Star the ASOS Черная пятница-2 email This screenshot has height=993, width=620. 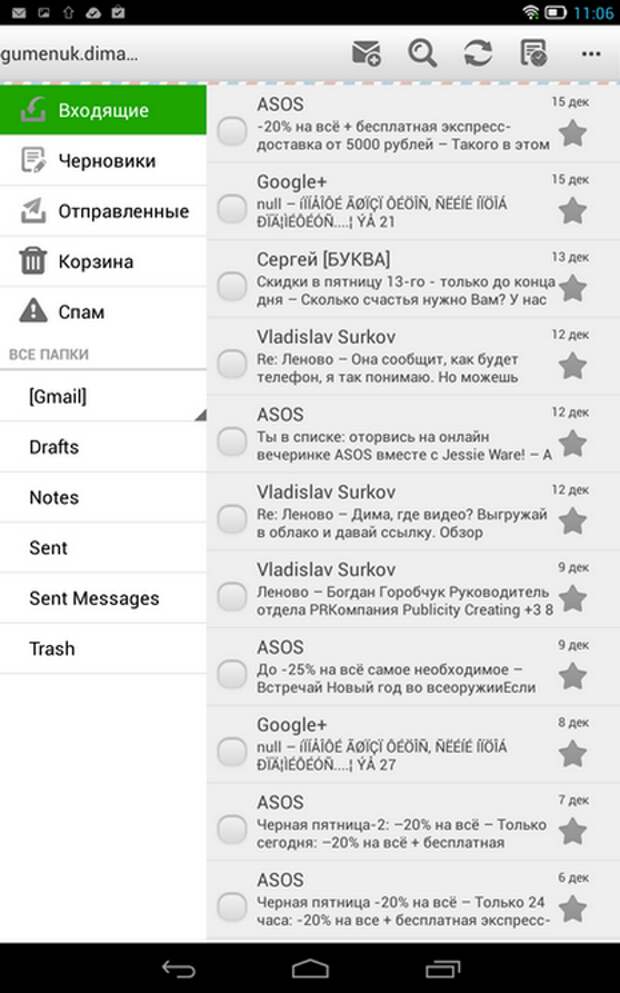573,832
